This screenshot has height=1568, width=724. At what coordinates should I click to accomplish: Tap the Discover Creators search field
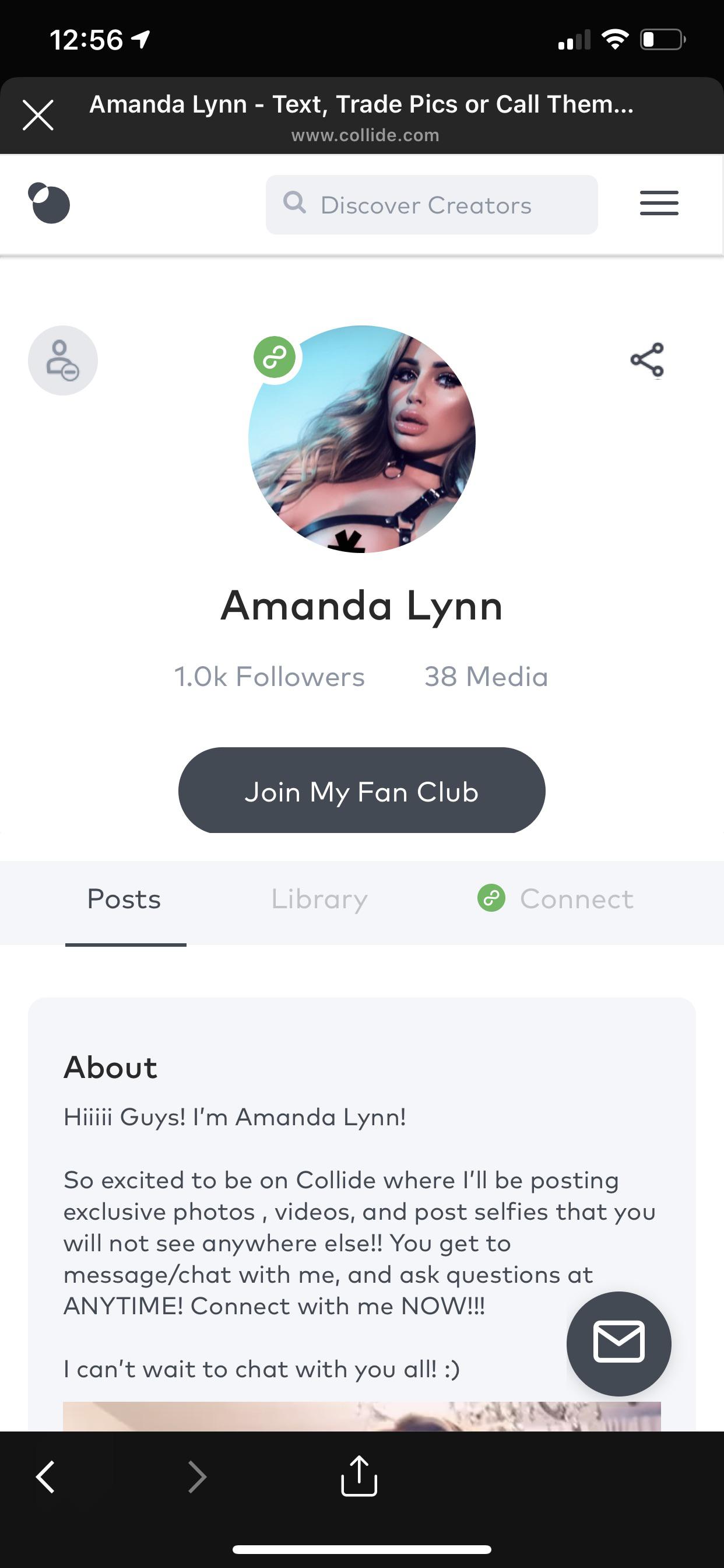[431, 205]
